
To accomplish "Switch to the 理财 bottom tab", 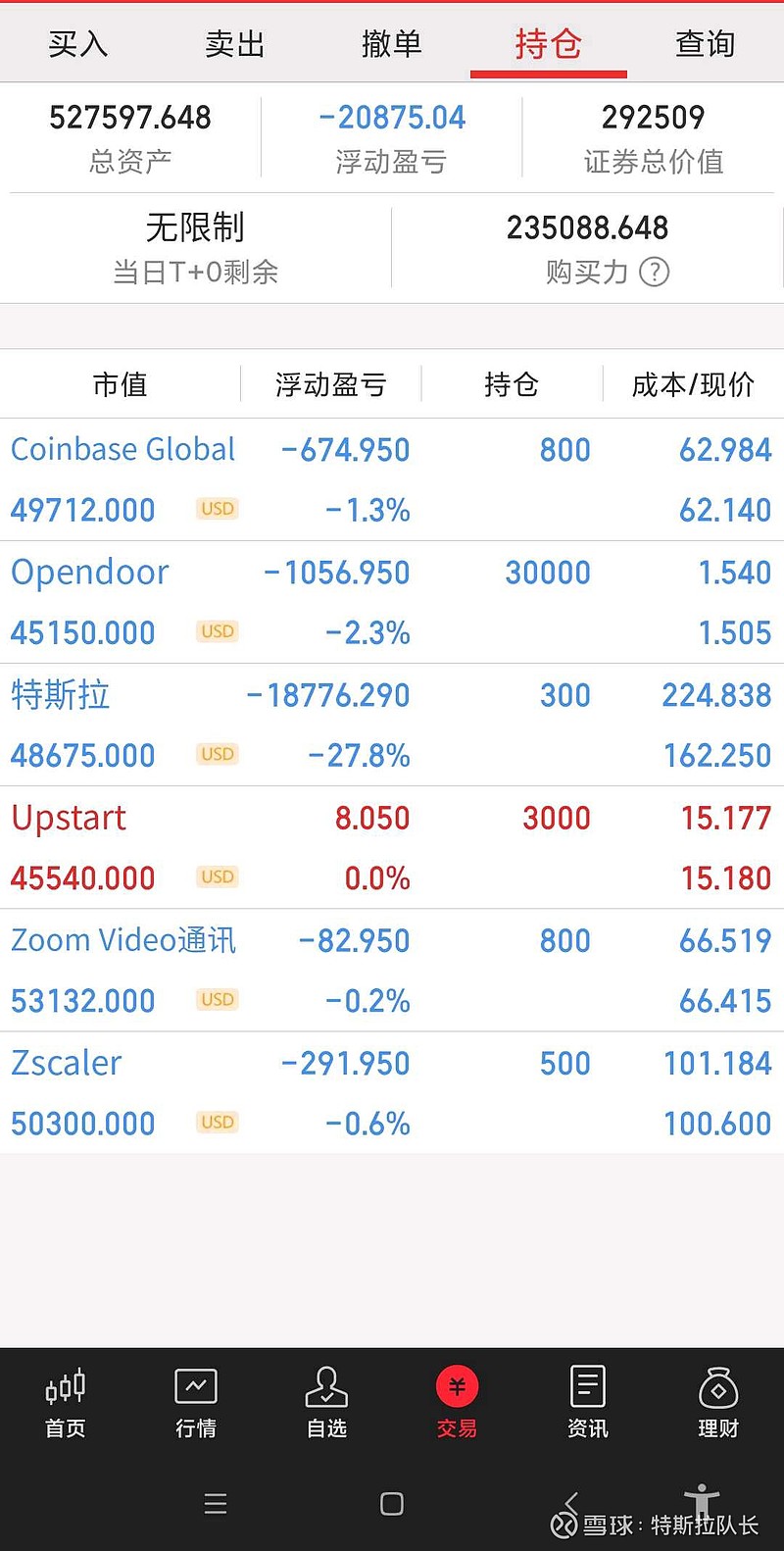I will (718, 1403).
